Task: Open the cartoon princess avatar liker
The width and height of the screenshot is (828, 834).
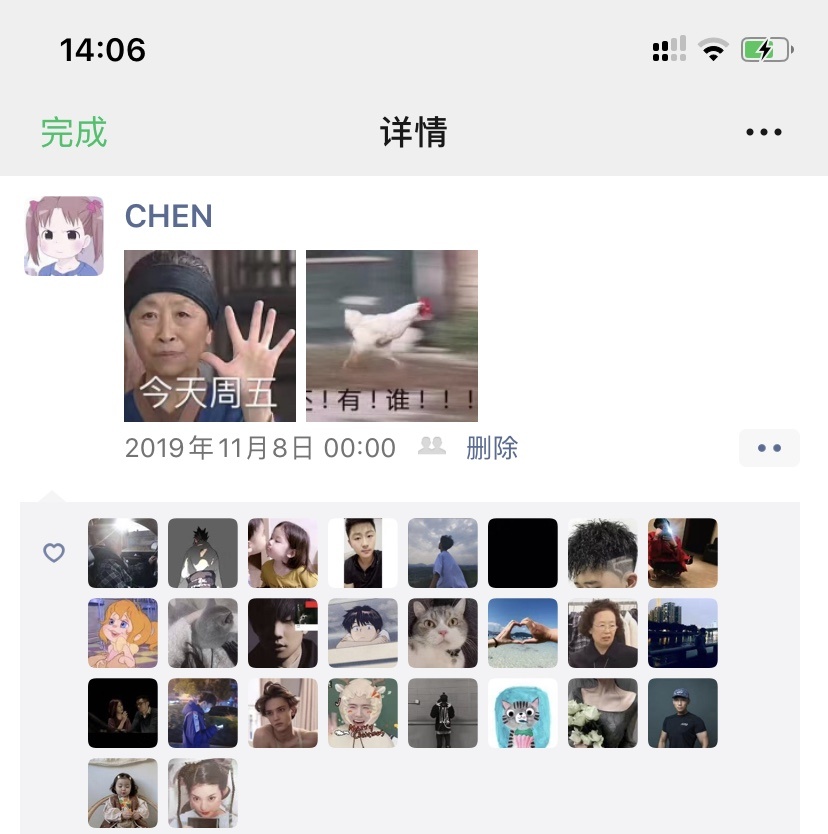Action: (123, 633)
